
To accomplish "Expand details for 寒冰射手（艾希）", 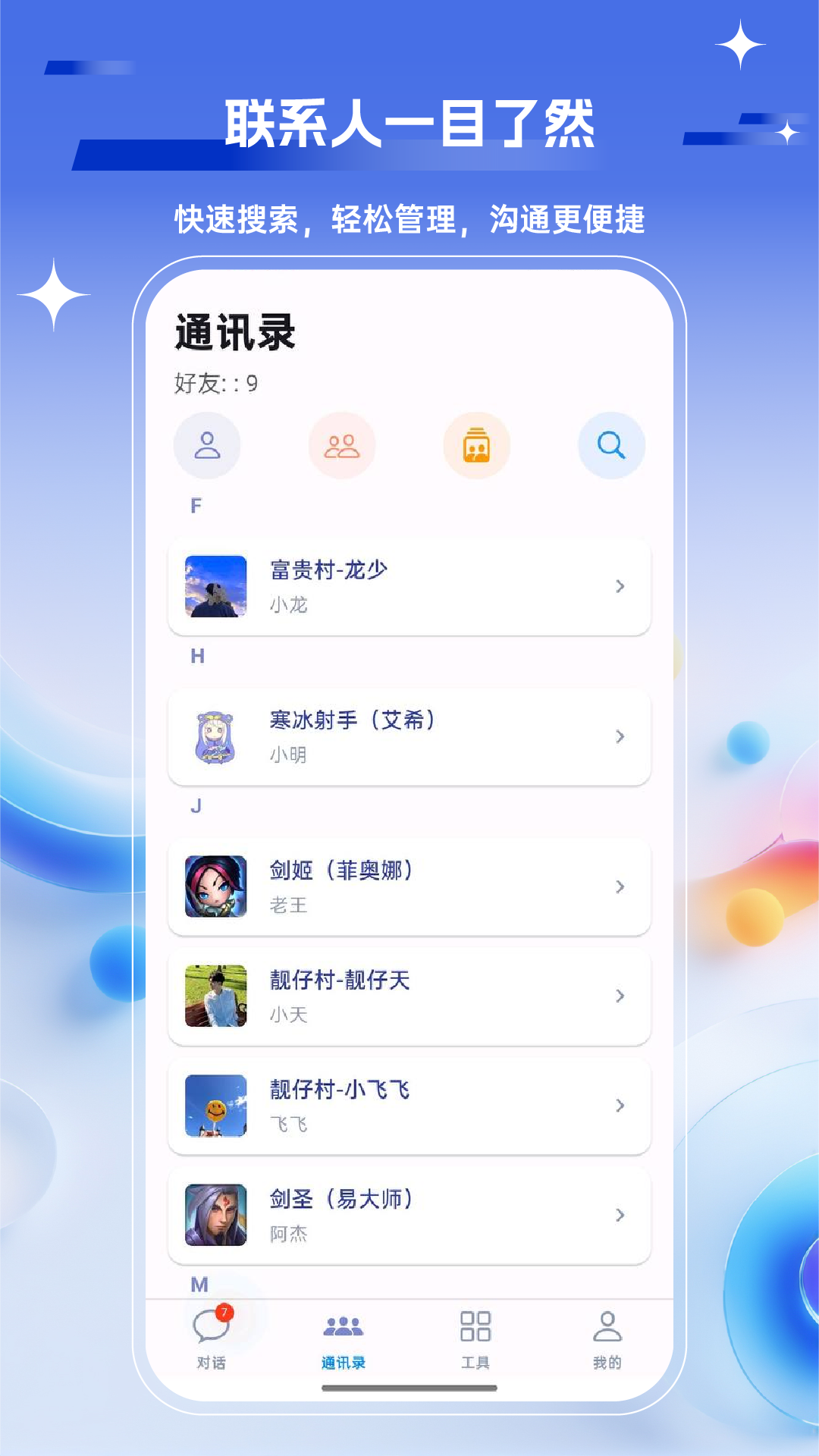I will [620, 736].
